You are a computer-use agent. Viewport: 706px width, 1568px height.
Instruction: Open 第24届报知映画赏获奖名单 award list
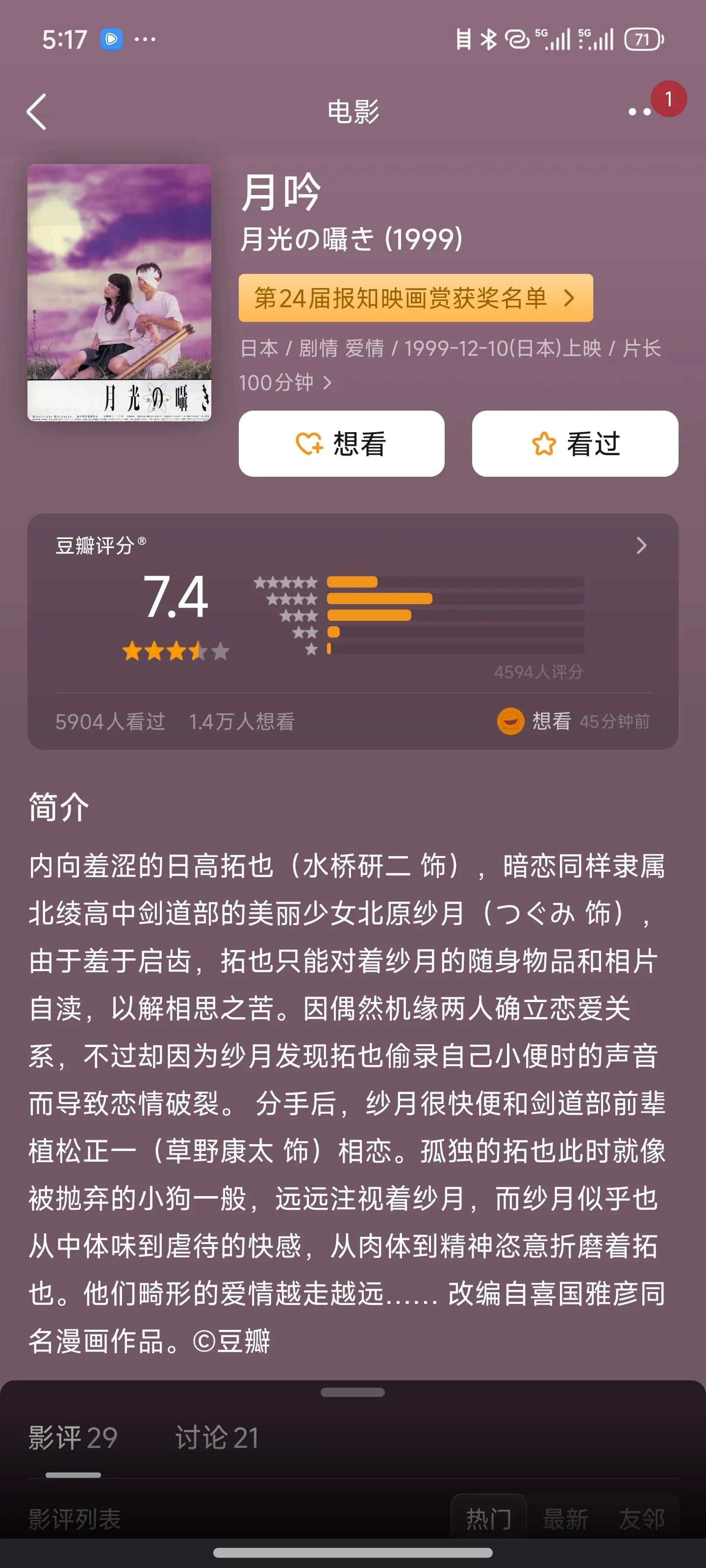point(415,298)
